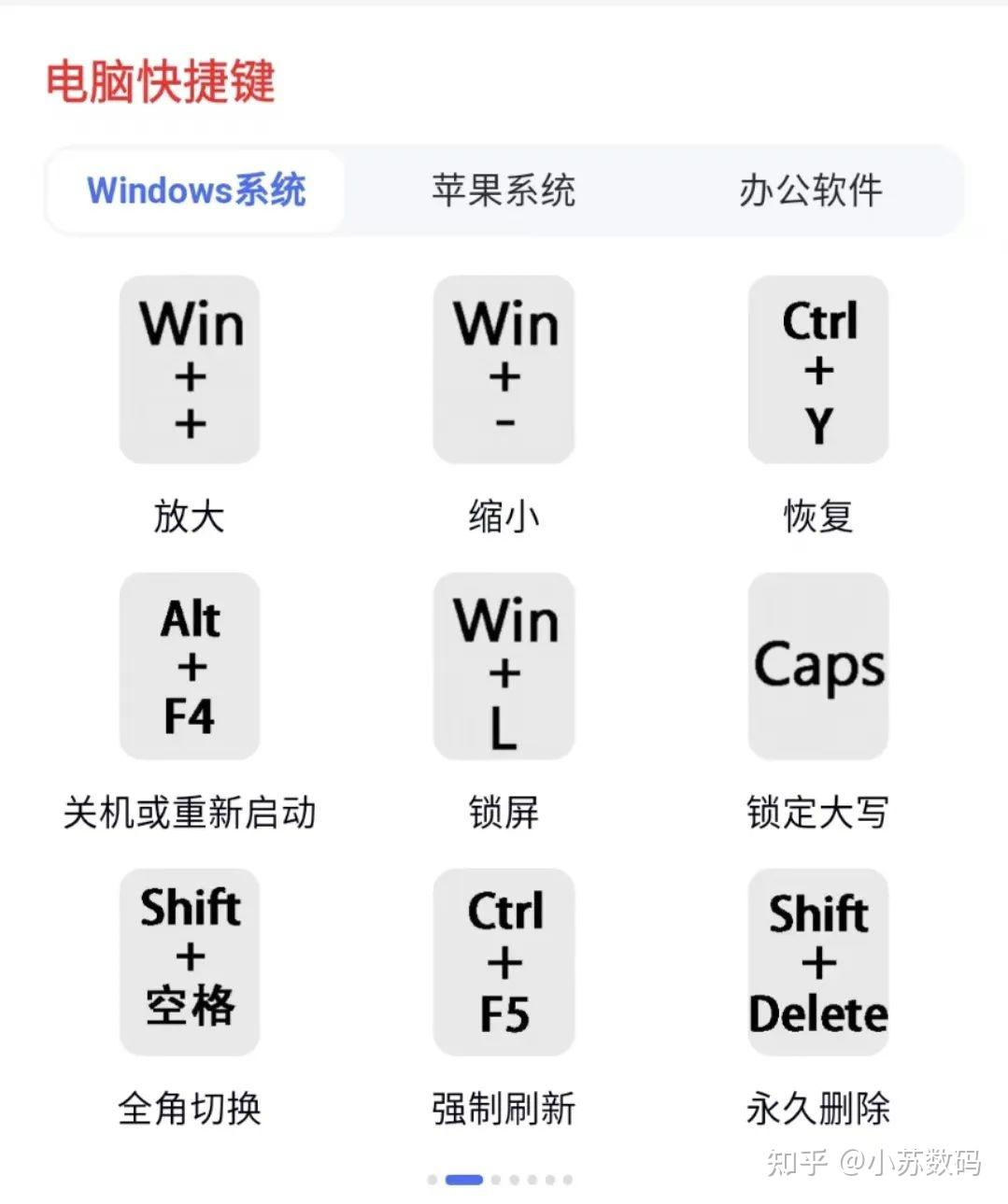Click the Ctrl + Y restore shortcut card
The width and height of the screenshot is (1008, 1204).
click(x=817, y=371)
